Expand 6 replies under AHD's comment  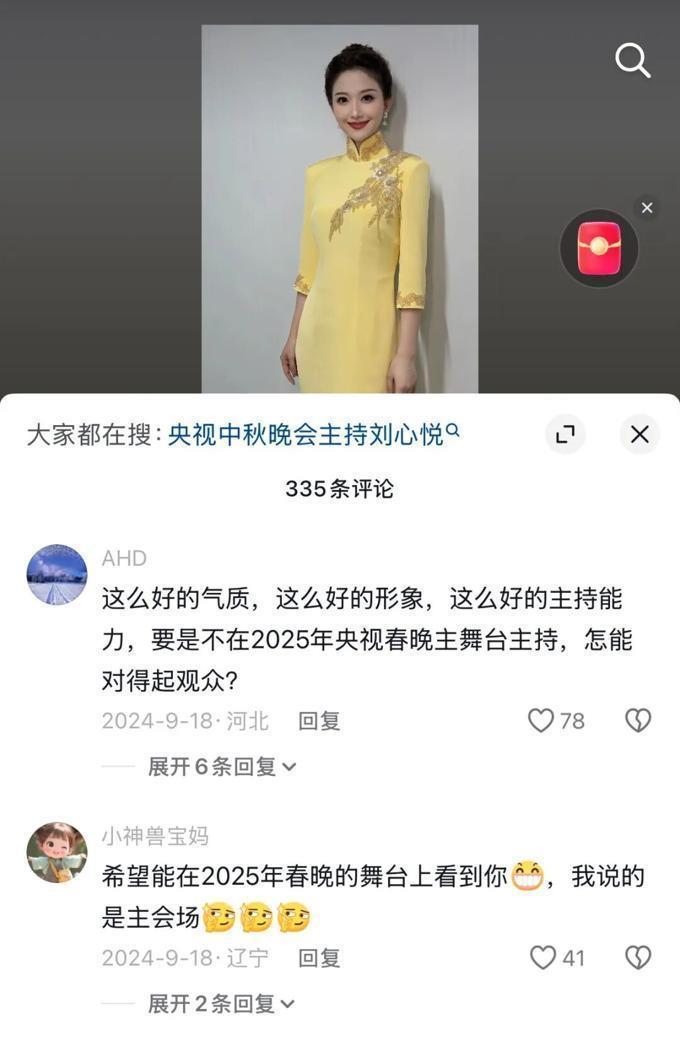[222, 767]
